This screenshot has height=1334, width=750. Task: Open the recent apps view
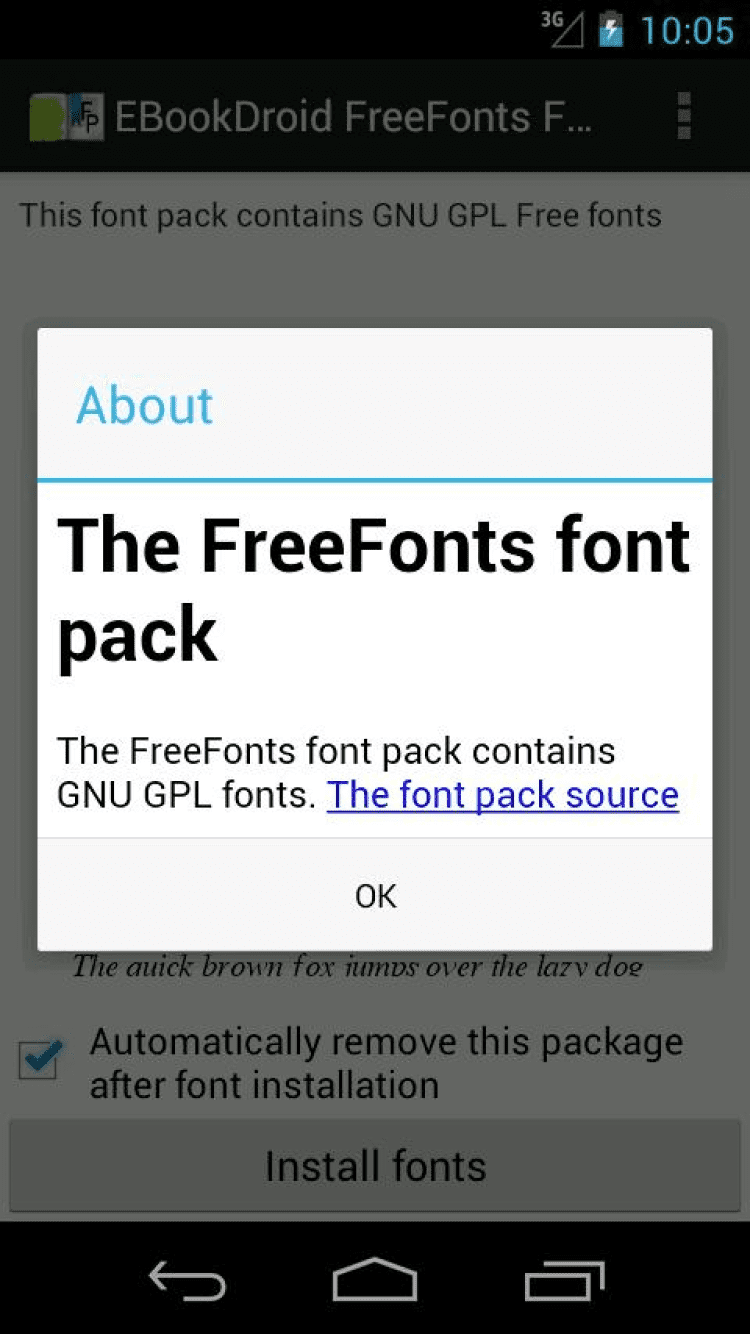564,1280
